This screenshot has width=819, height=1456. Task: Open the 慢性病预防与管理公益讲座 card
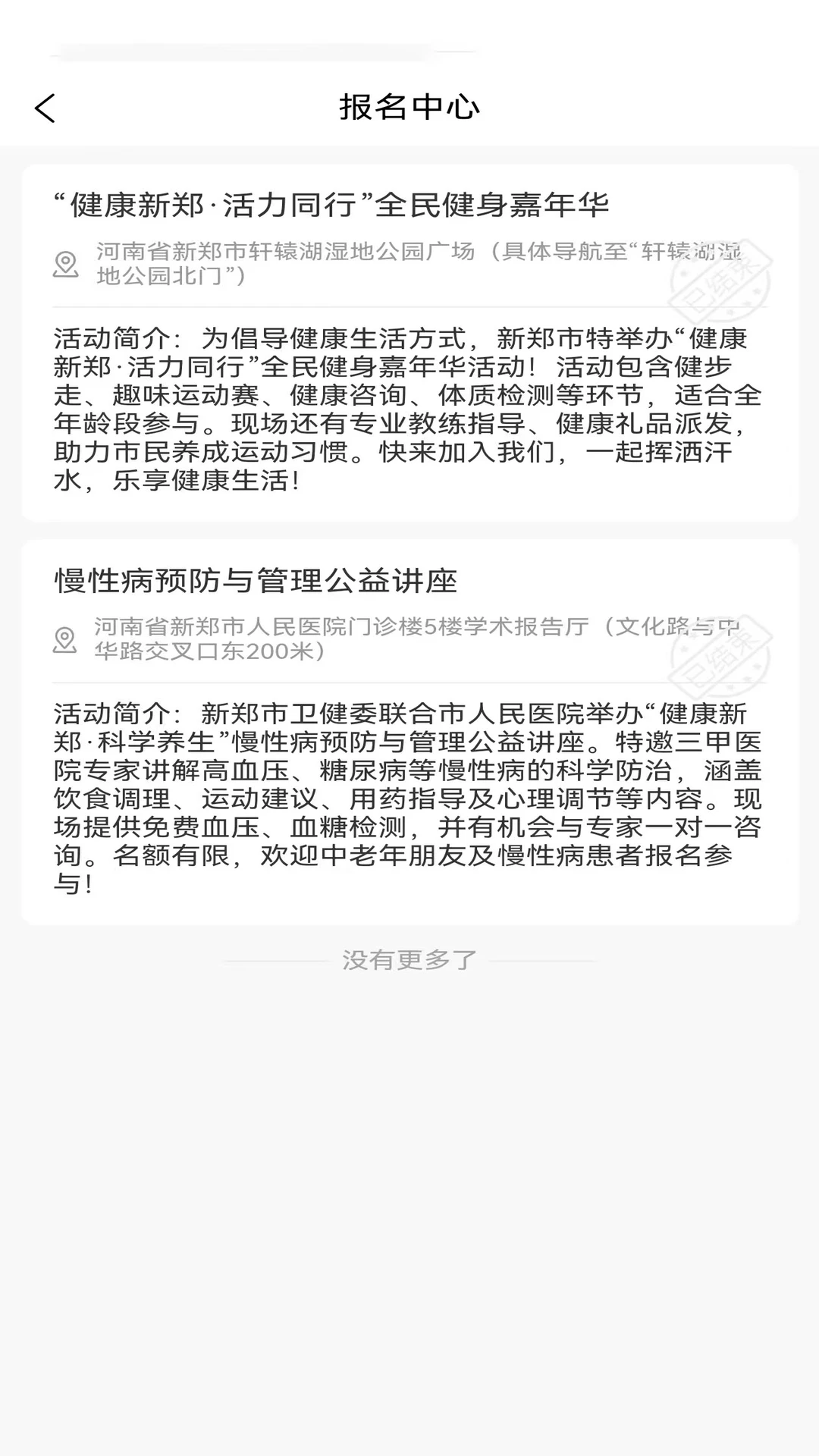click(409, 728)
